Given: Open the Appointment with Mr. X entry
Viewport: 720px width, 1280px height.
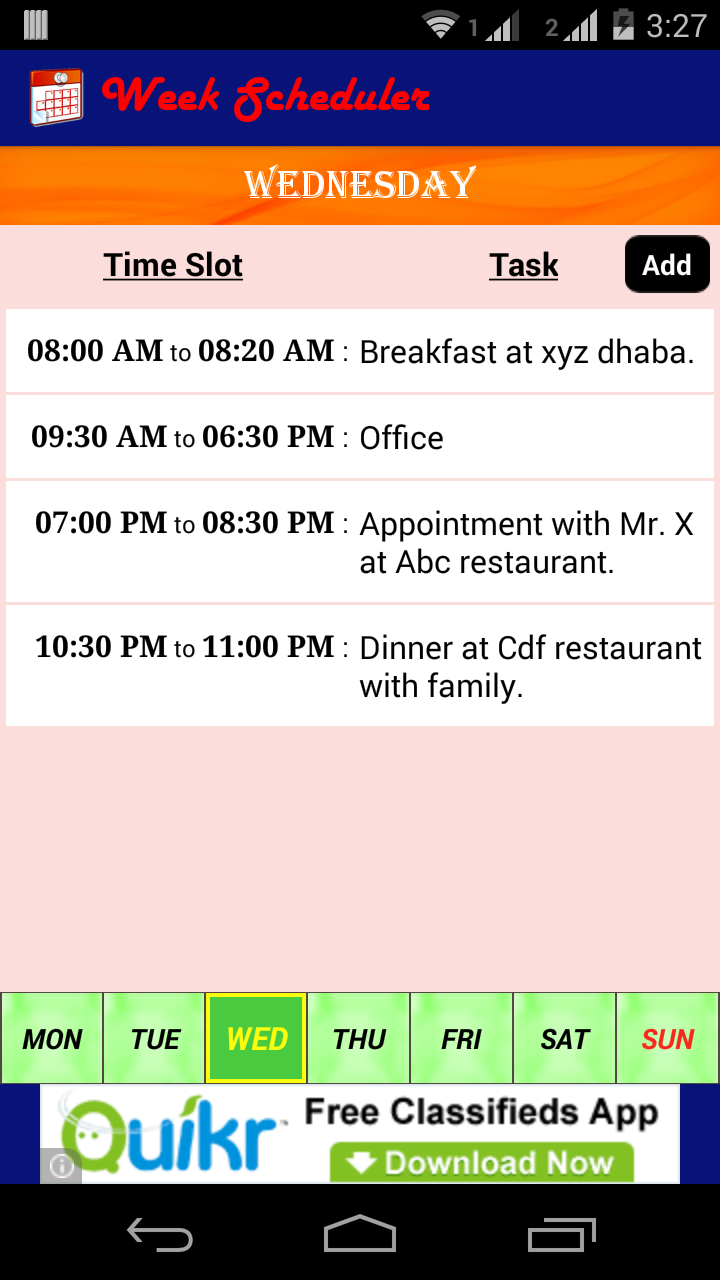Looking at the screenshot, I should (x=360, y=541).
